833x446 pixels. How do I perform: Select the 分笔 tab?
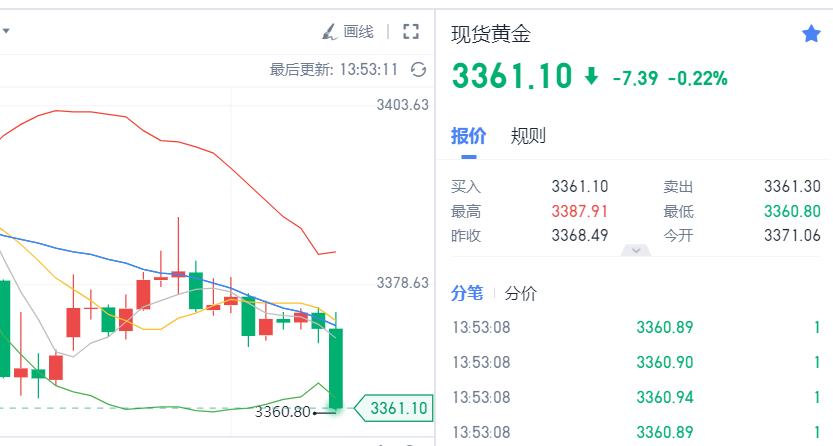pos(467,293)
